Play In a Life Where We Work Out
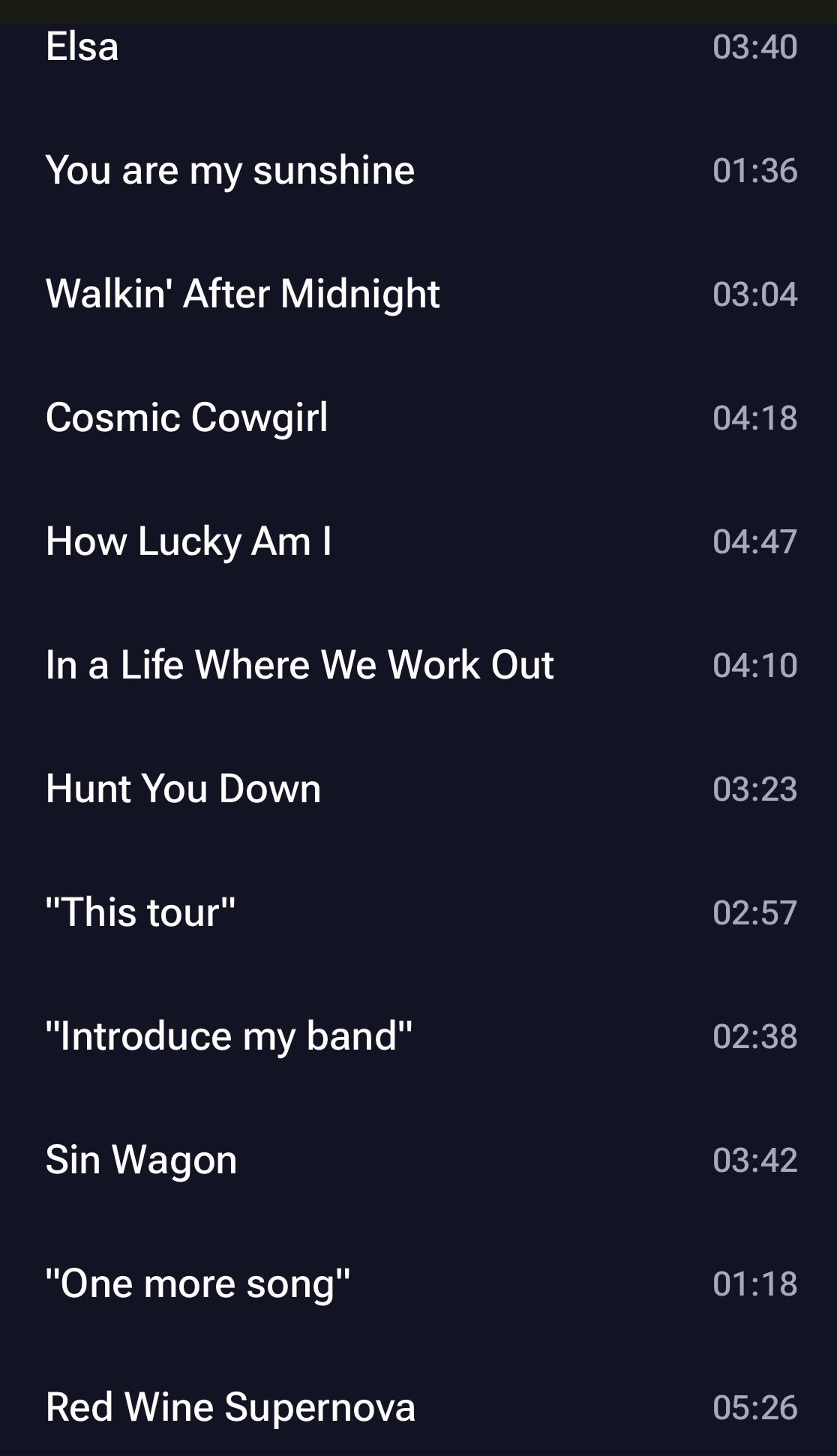 (x=299, y=664)
